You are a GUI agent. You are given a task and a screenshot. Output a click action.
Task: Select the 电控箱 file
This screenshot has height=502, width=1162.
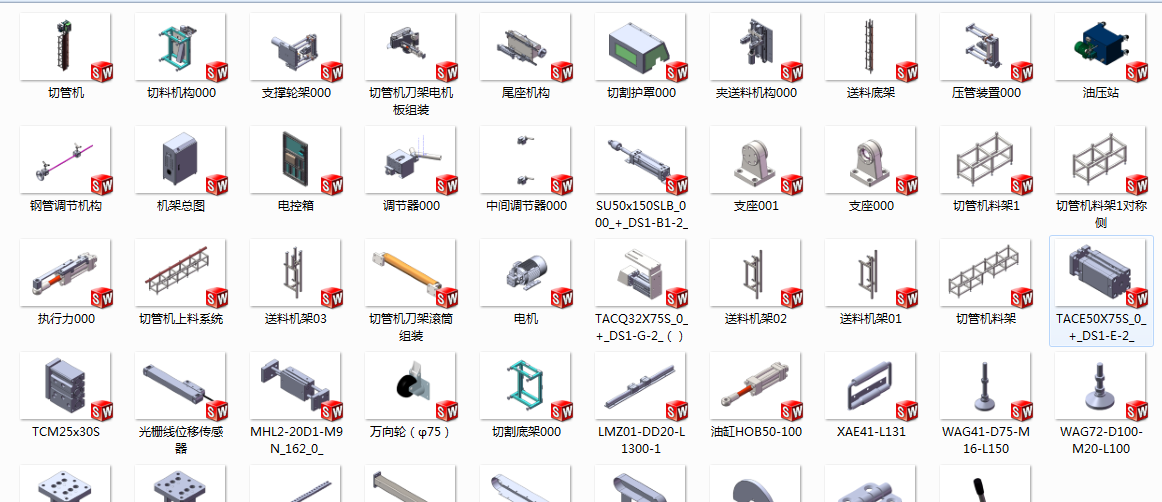tap(296, 161)
